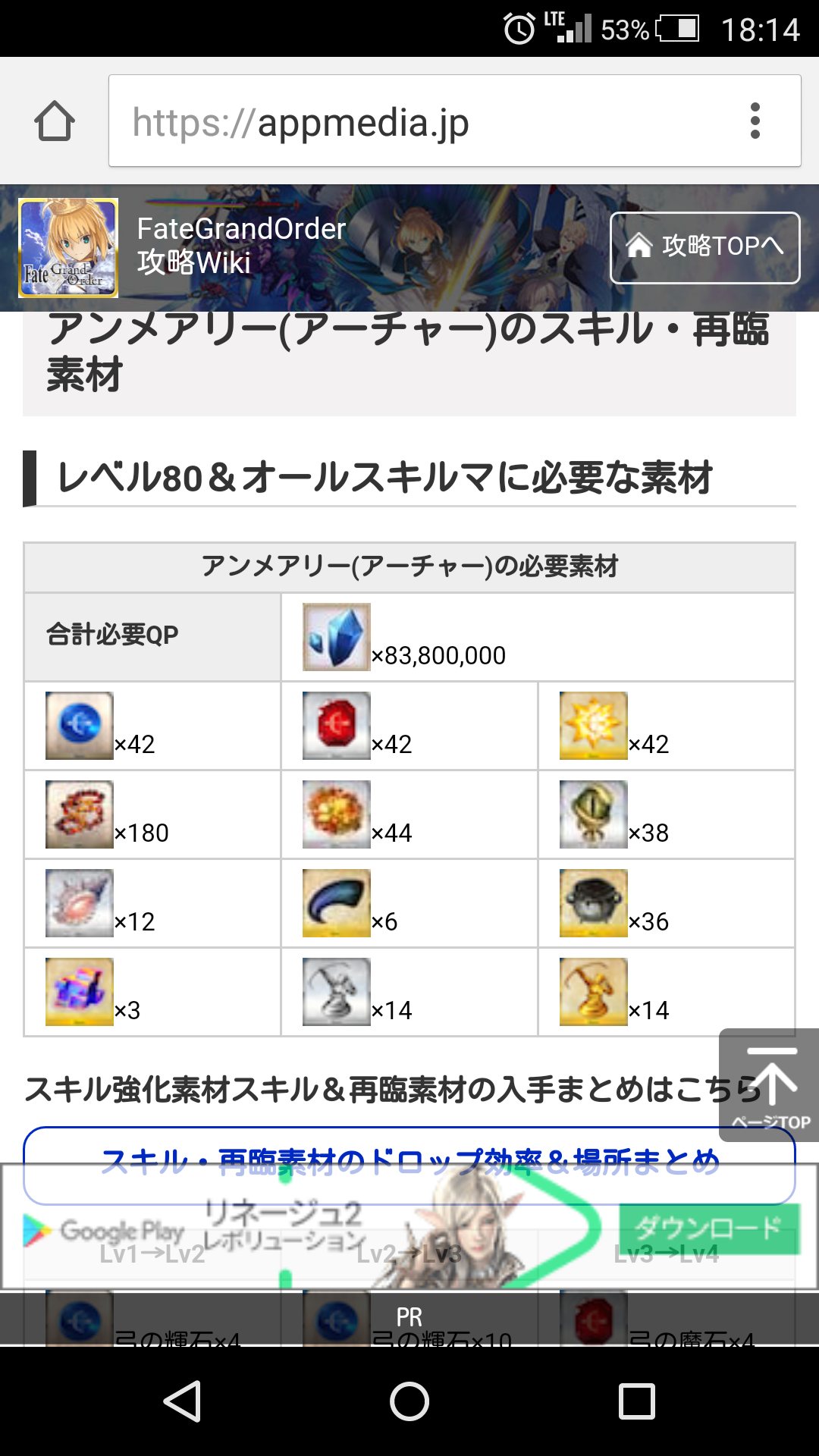Tap the ダウンロード button in the ad
Image resolution: width=819 pixels, height=1456 pixels.
point(708,1229)
